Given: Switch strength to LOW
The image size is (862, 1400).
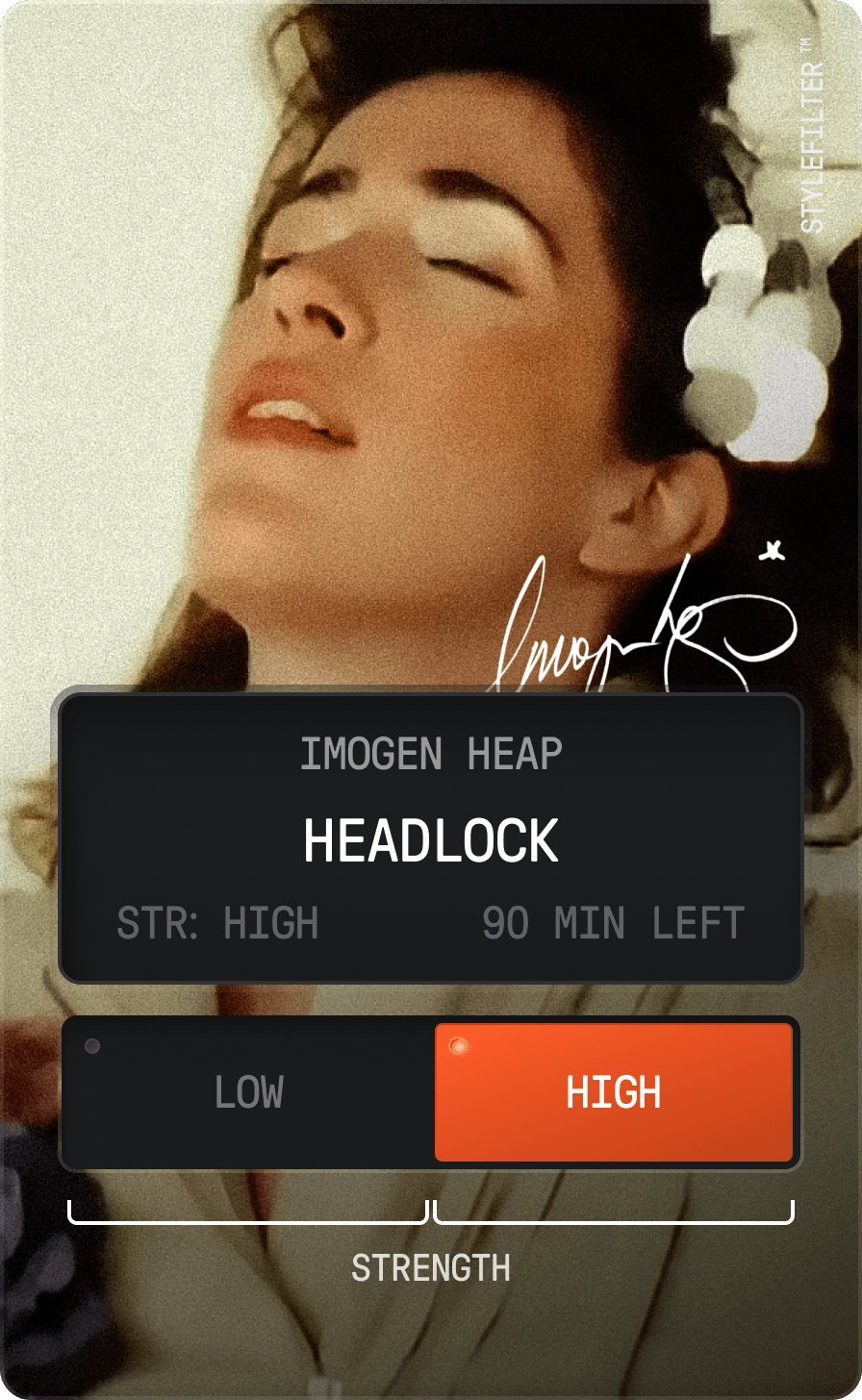Looking at the screenshot, I should click(248, 1093).
